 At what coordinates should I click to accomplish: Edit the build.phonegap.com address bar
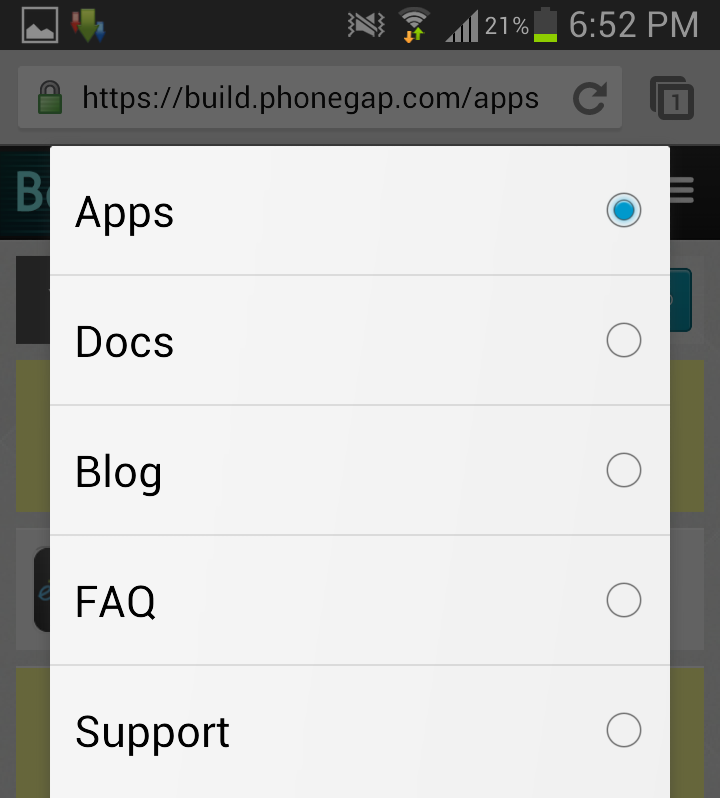pos(310,98)
